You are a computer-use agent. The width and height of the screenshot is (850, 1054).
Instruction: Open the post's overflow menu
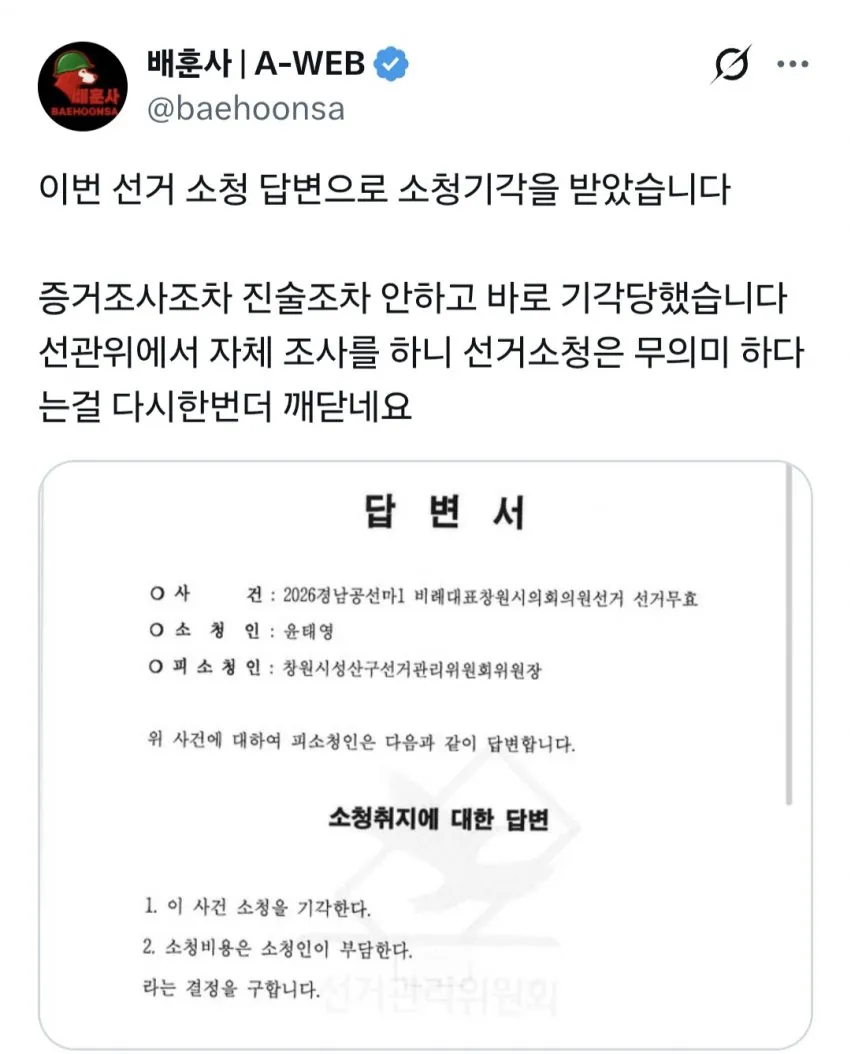(x=793, y=65)
